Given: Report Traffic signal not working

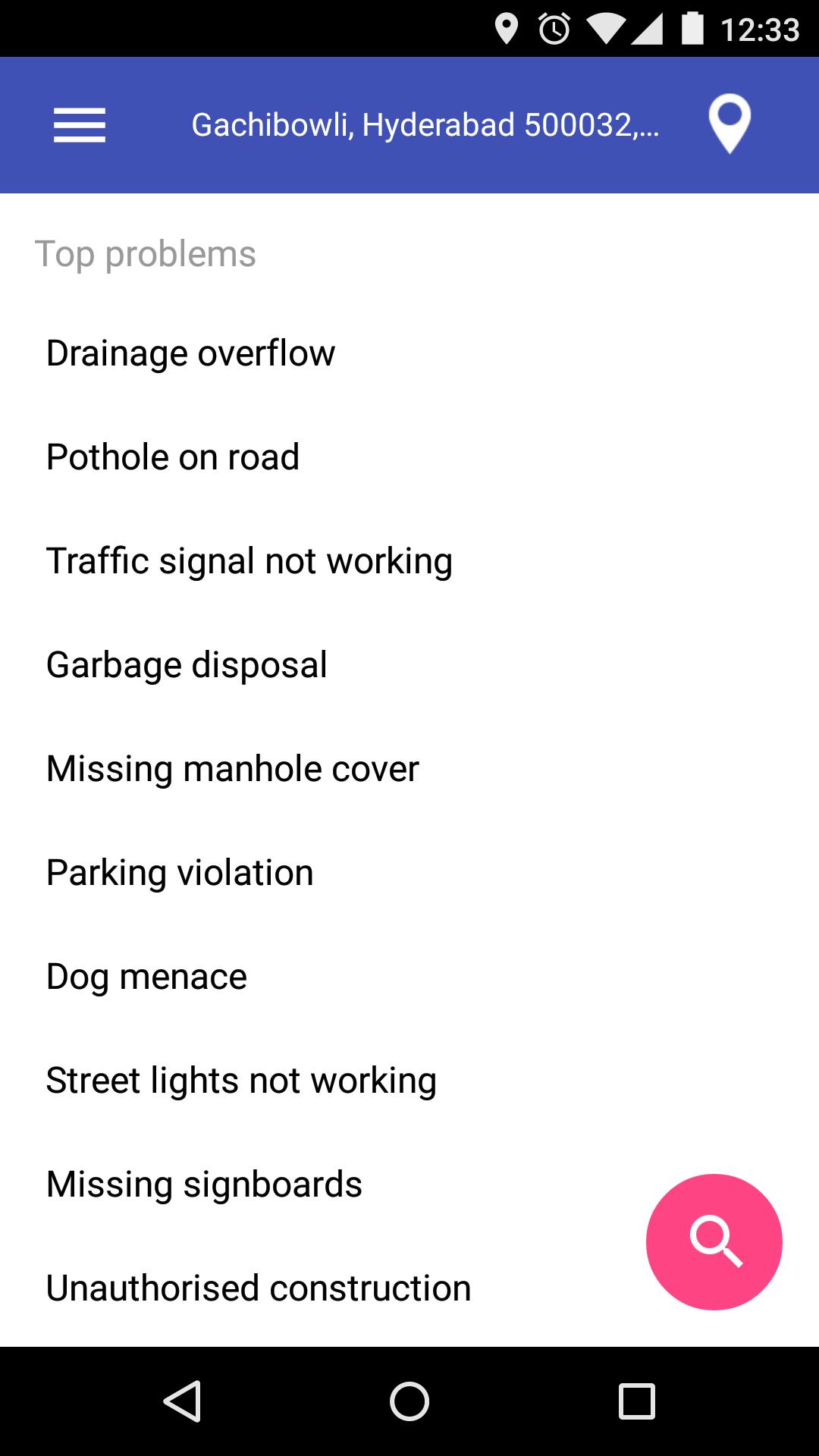Looking at the screenshot, I should 249,561.
